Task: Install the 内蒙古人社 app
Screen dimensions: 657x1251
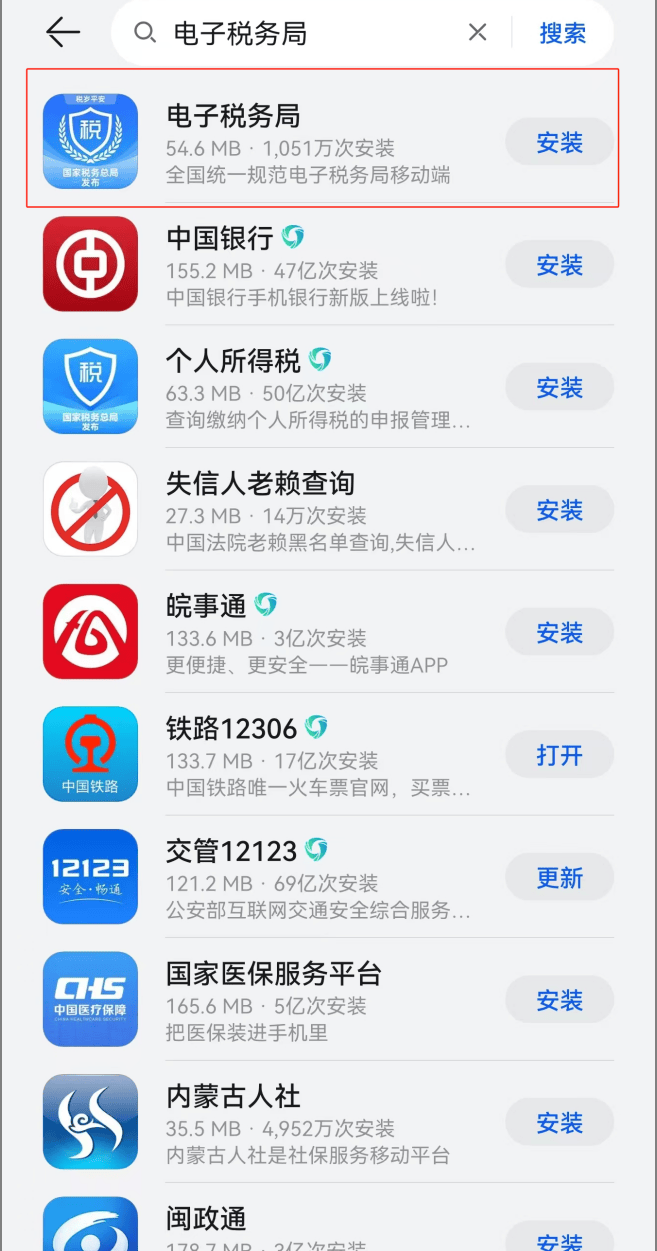Action: point(559,1123)
